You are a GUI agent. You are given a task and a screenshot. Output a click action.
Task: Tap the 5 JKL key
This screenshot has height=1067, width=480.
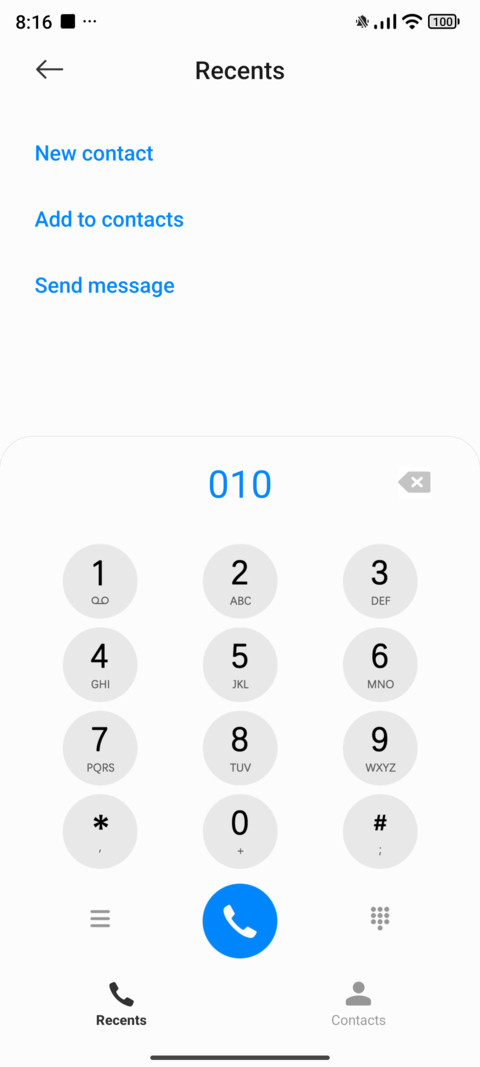click(240, 665)
